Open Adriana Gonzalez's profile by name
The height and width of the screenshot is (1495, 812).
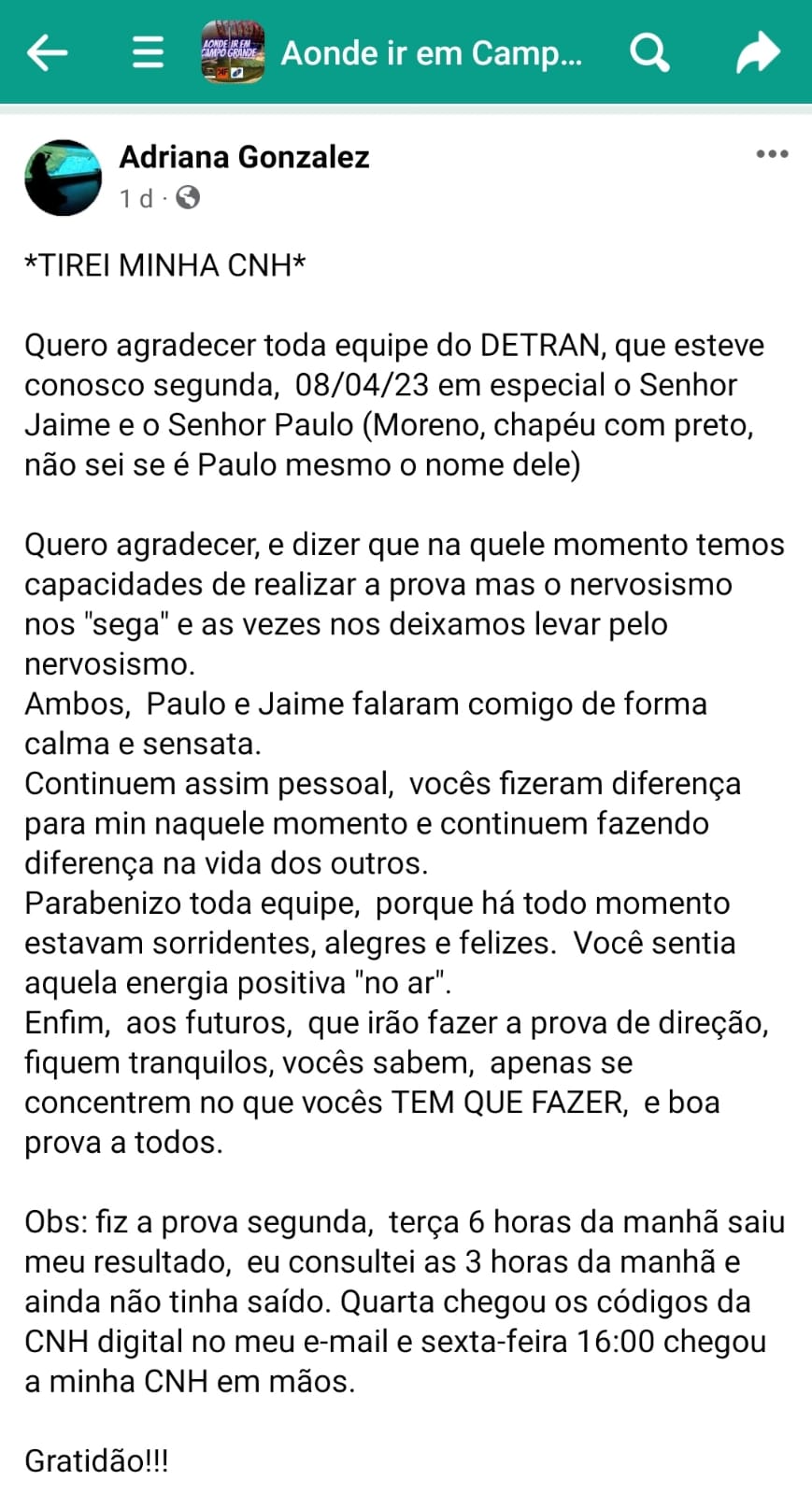pos(244,157)
